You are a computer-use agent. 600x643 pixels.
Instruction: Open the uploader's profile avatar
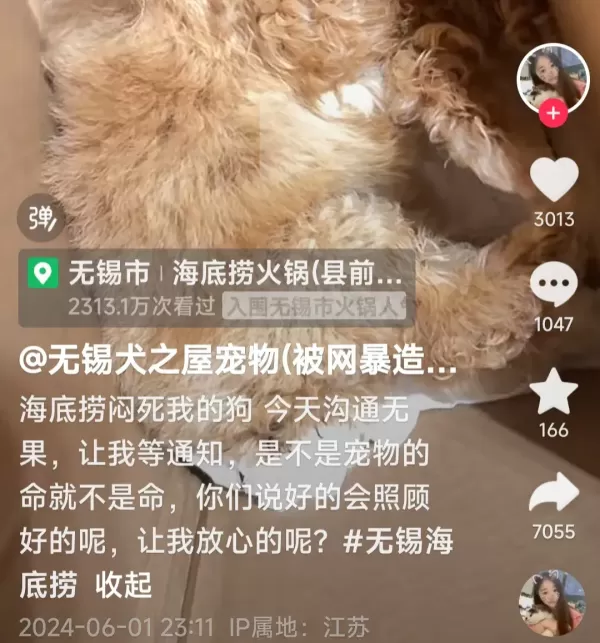pyautogui.click(x=553, y=75)
